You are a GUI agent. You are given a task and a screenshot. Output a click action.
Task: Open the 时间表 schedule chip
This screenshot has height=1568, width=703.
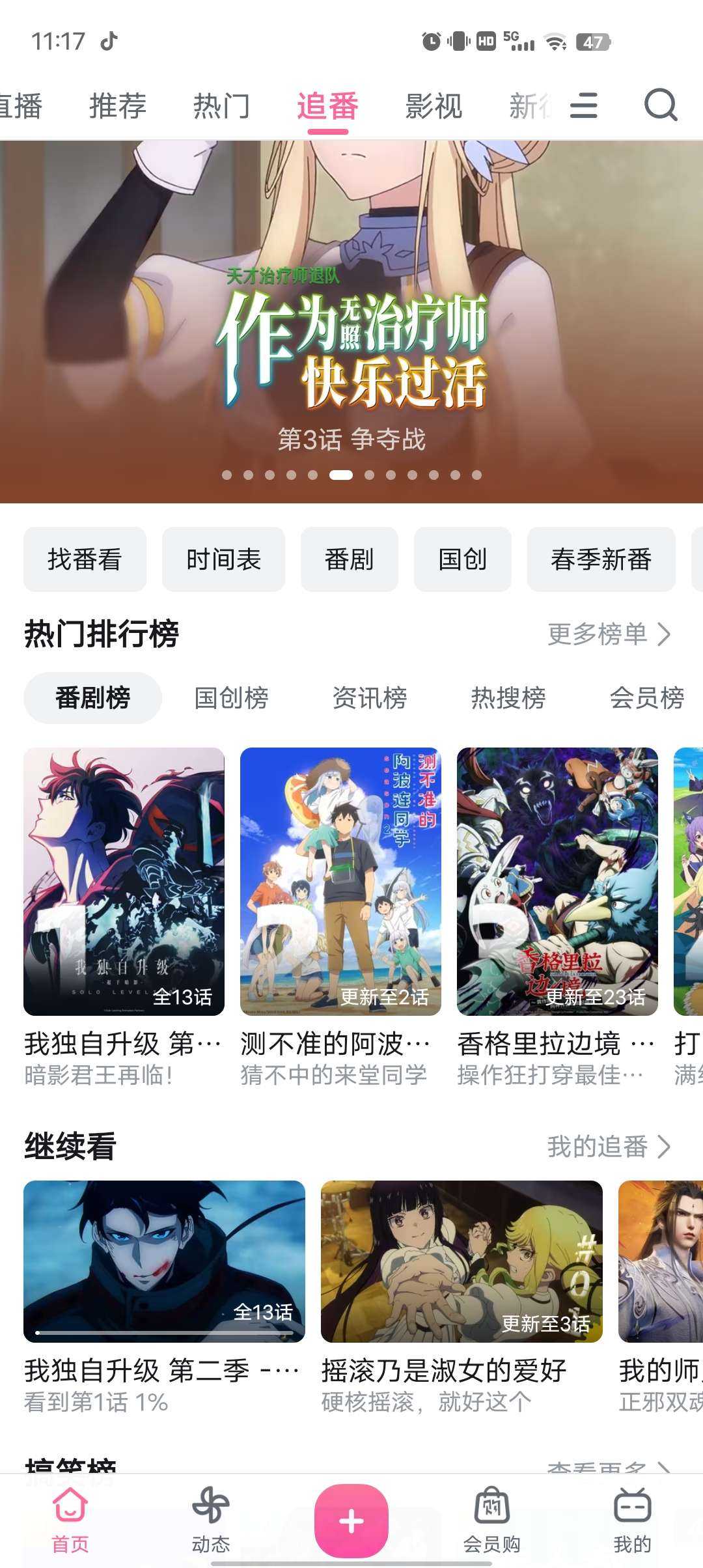[223, 559]
